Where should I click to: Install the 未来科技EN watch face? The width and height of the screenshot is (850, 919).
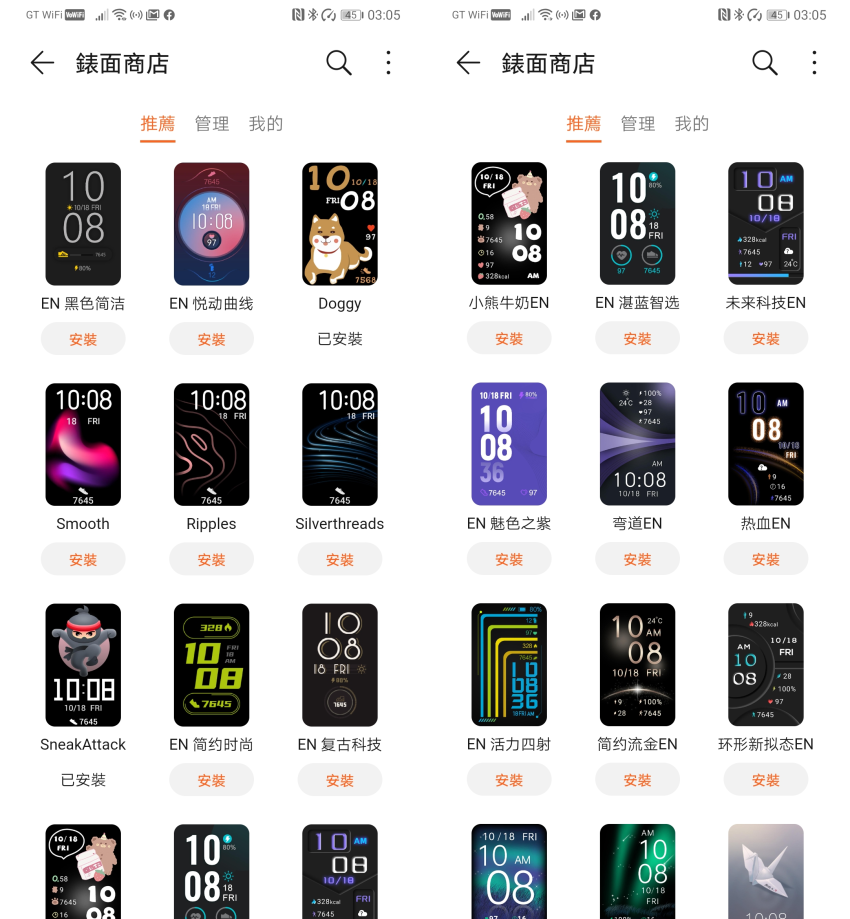(766, 338)
